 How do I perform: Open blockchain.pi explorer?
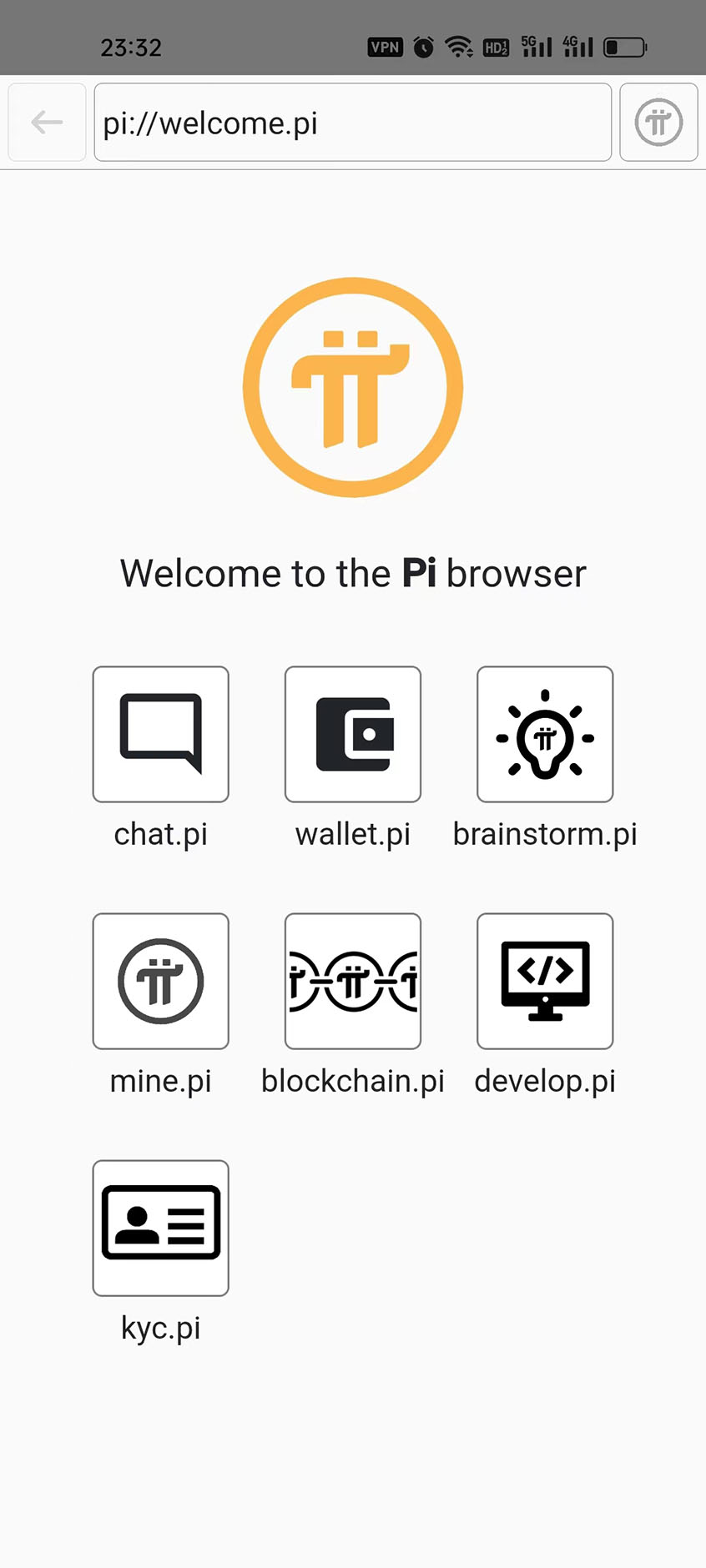point(352,981)
